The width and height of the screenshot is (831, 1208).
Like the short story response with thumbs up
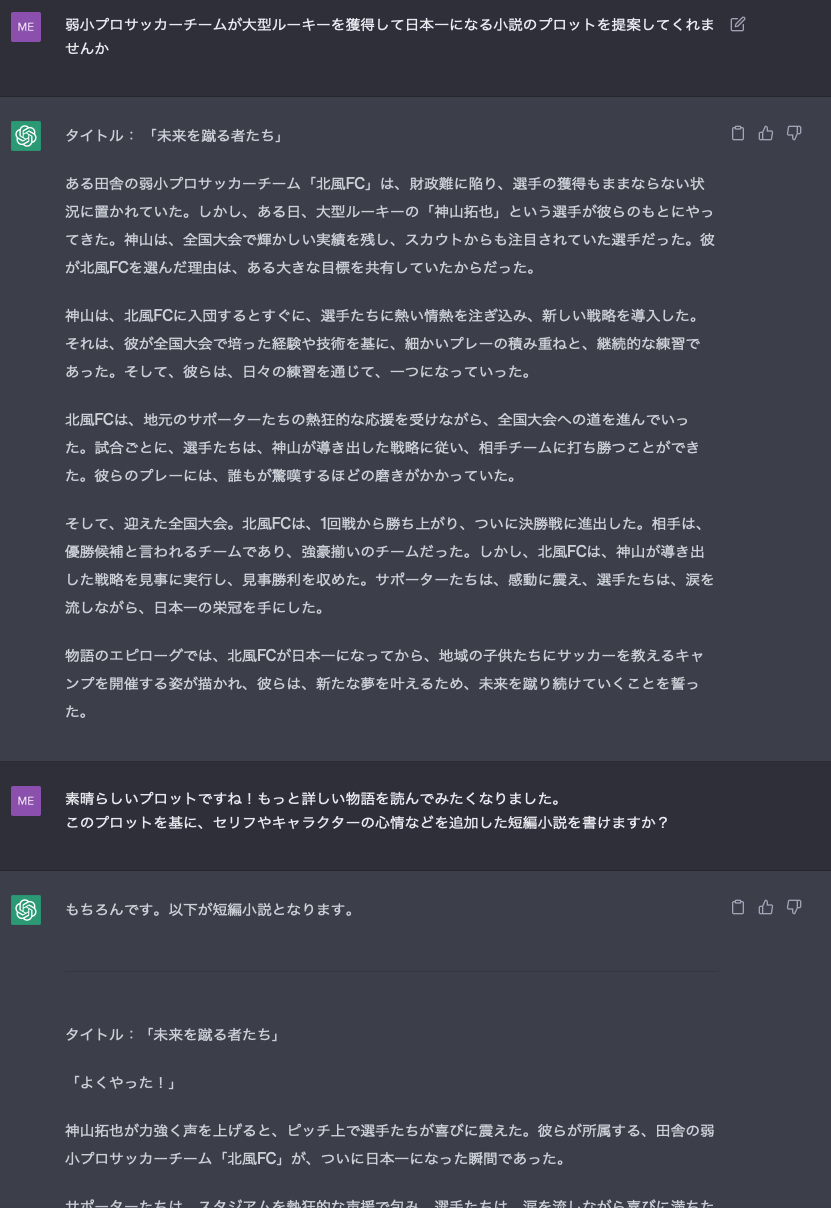[766, 907]
